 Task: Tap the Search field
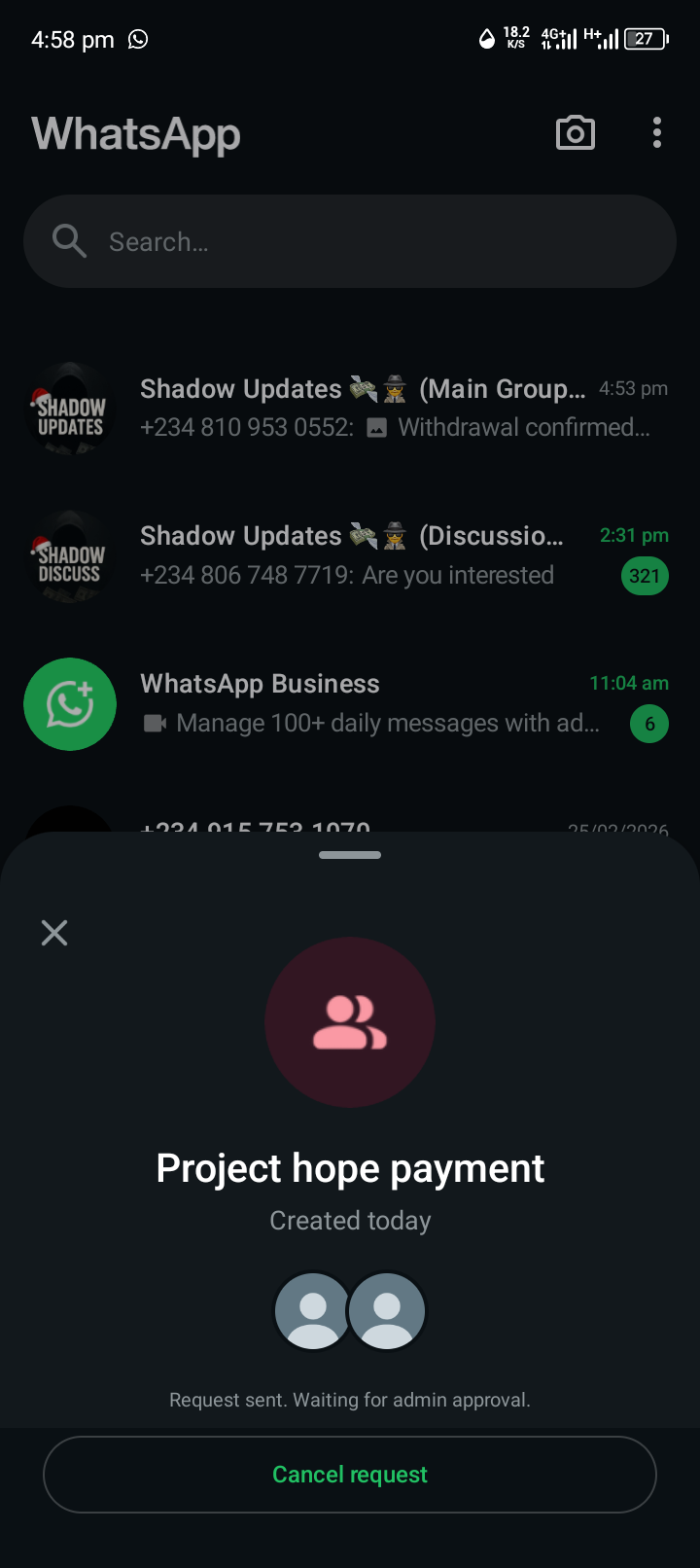pyautogui.click(x=350, y=241)
